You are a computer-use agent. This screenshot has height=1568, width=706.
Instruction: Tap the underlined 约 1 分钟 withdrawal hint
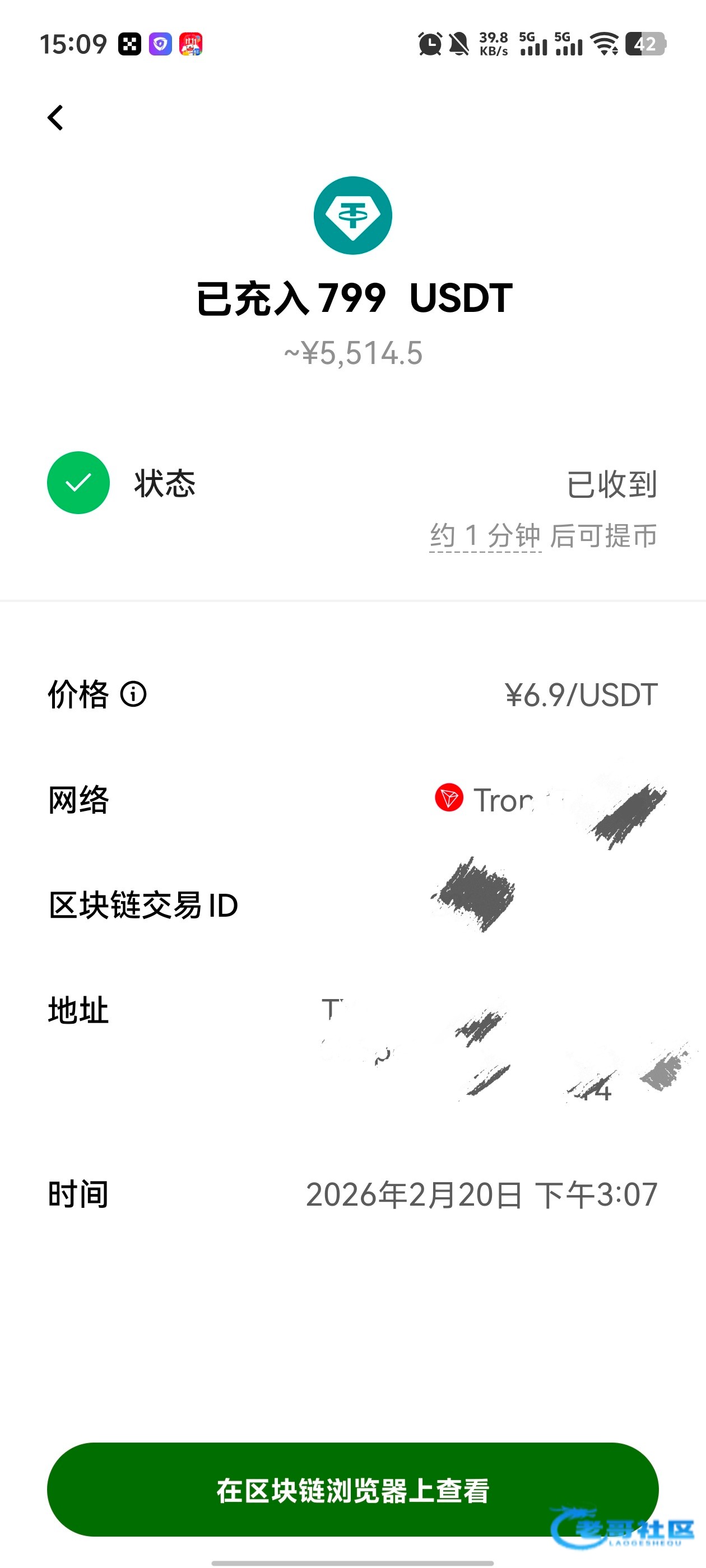point(485,536)
